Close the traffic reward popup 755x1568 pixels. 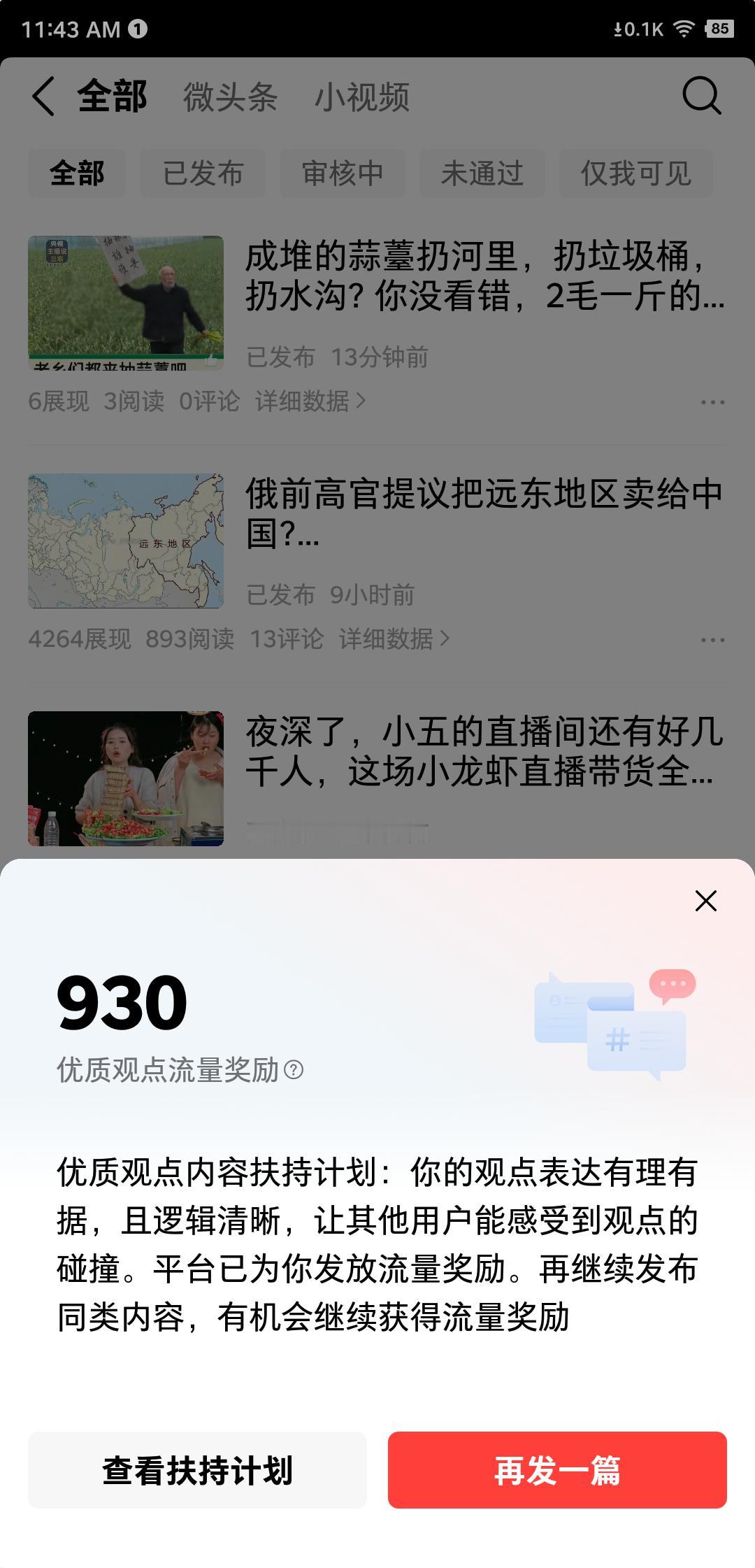point(705,901)
